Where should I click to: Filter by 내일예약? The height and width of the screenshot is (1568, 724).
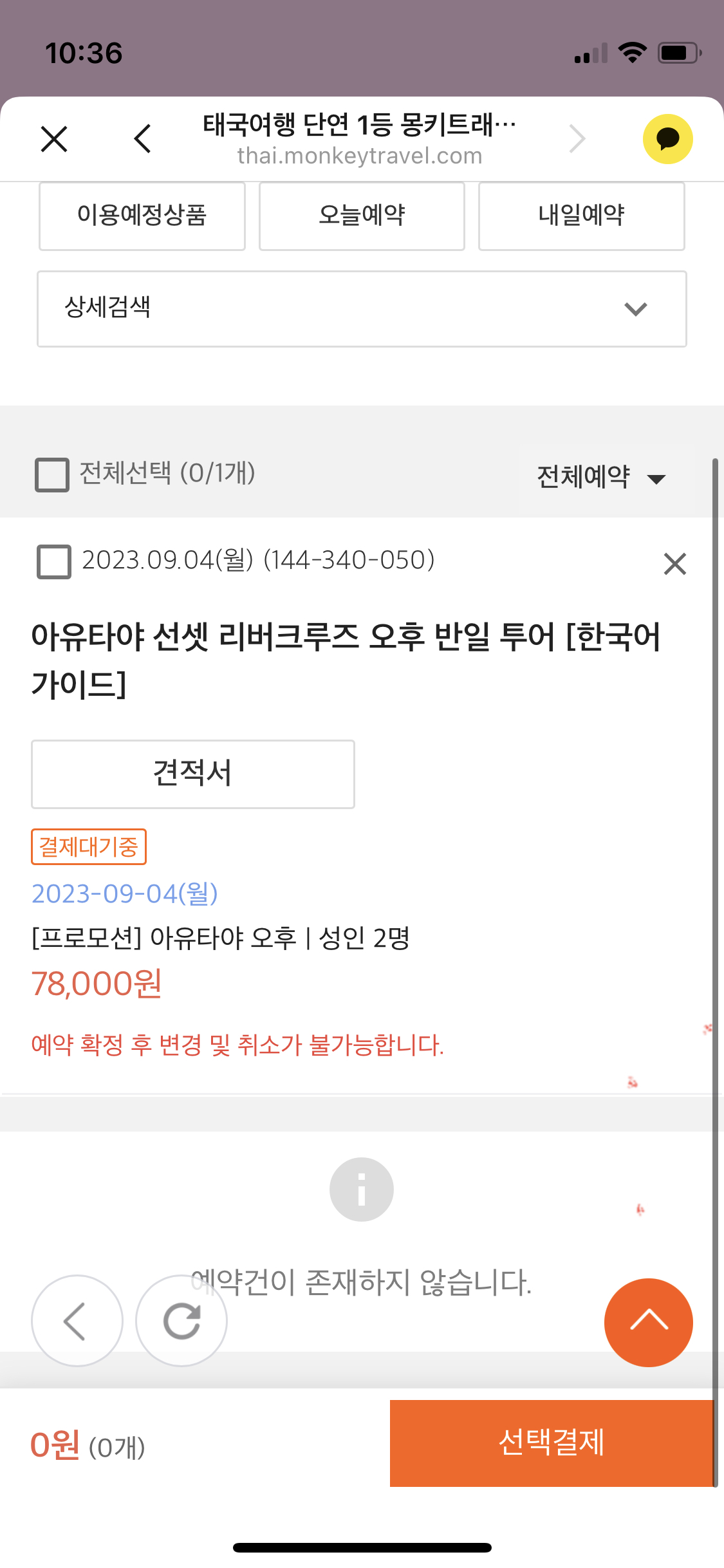(582, 216)
